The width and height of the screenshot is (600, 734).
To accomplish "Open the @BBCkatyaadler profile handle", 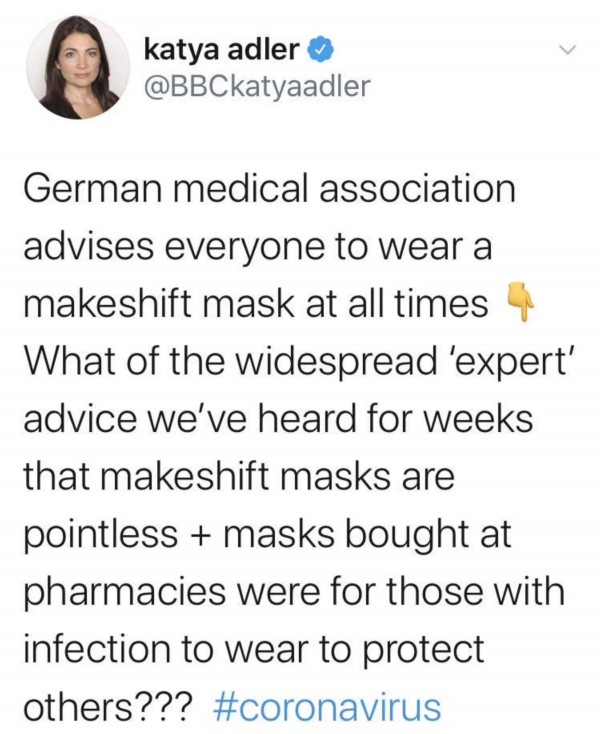I will tap(256, 86).
